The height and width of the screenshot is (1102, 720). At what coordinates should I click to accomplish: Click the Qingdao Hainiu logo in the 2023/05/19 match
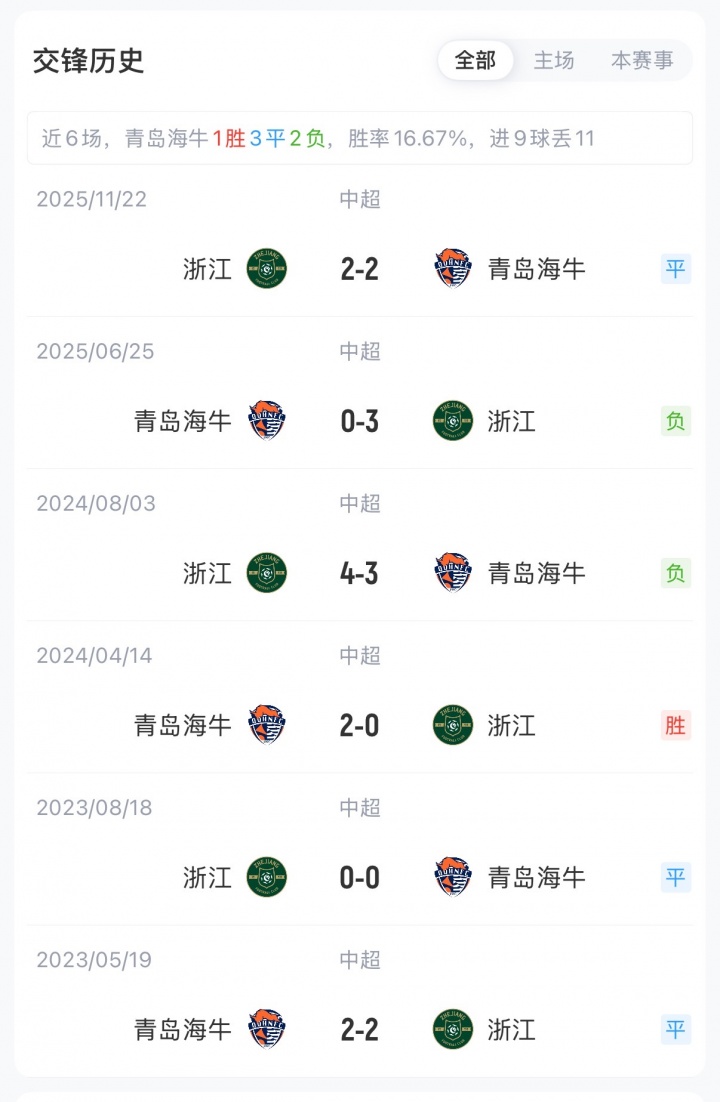coord(266,1028)
